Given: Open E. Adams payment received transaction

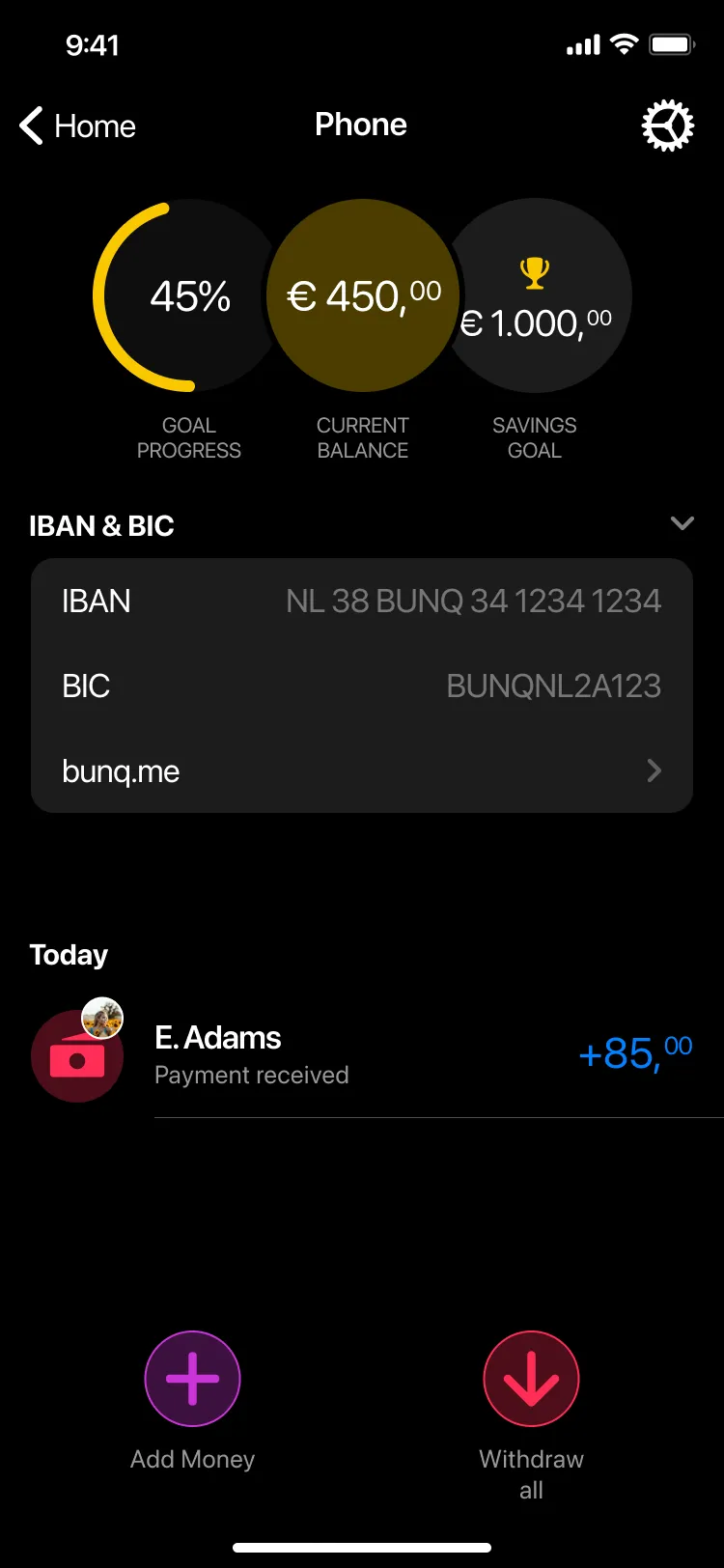Looking at the screenshot, I should (362, 1054).
